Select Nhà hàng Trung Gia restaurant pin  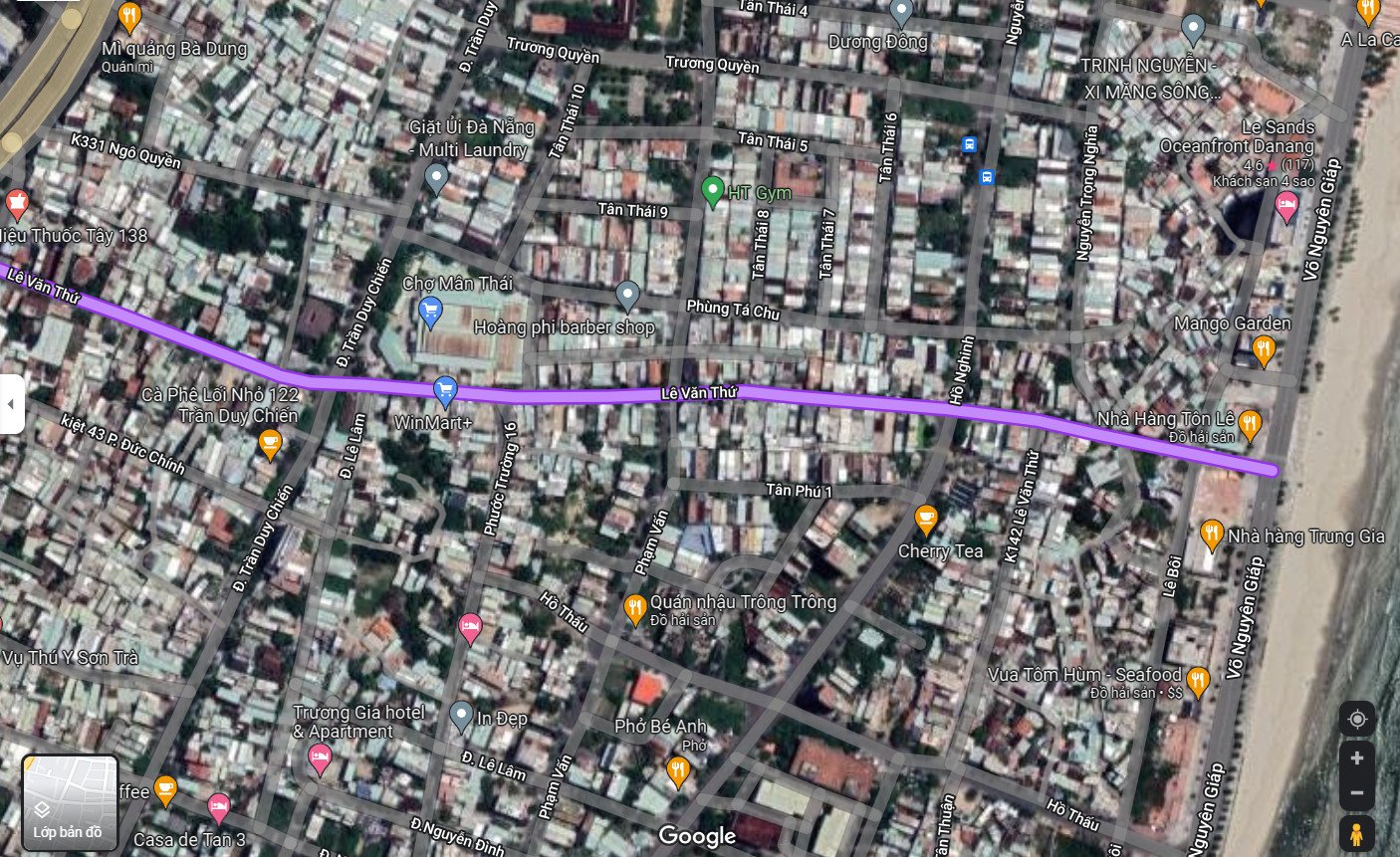(1212, 535)
